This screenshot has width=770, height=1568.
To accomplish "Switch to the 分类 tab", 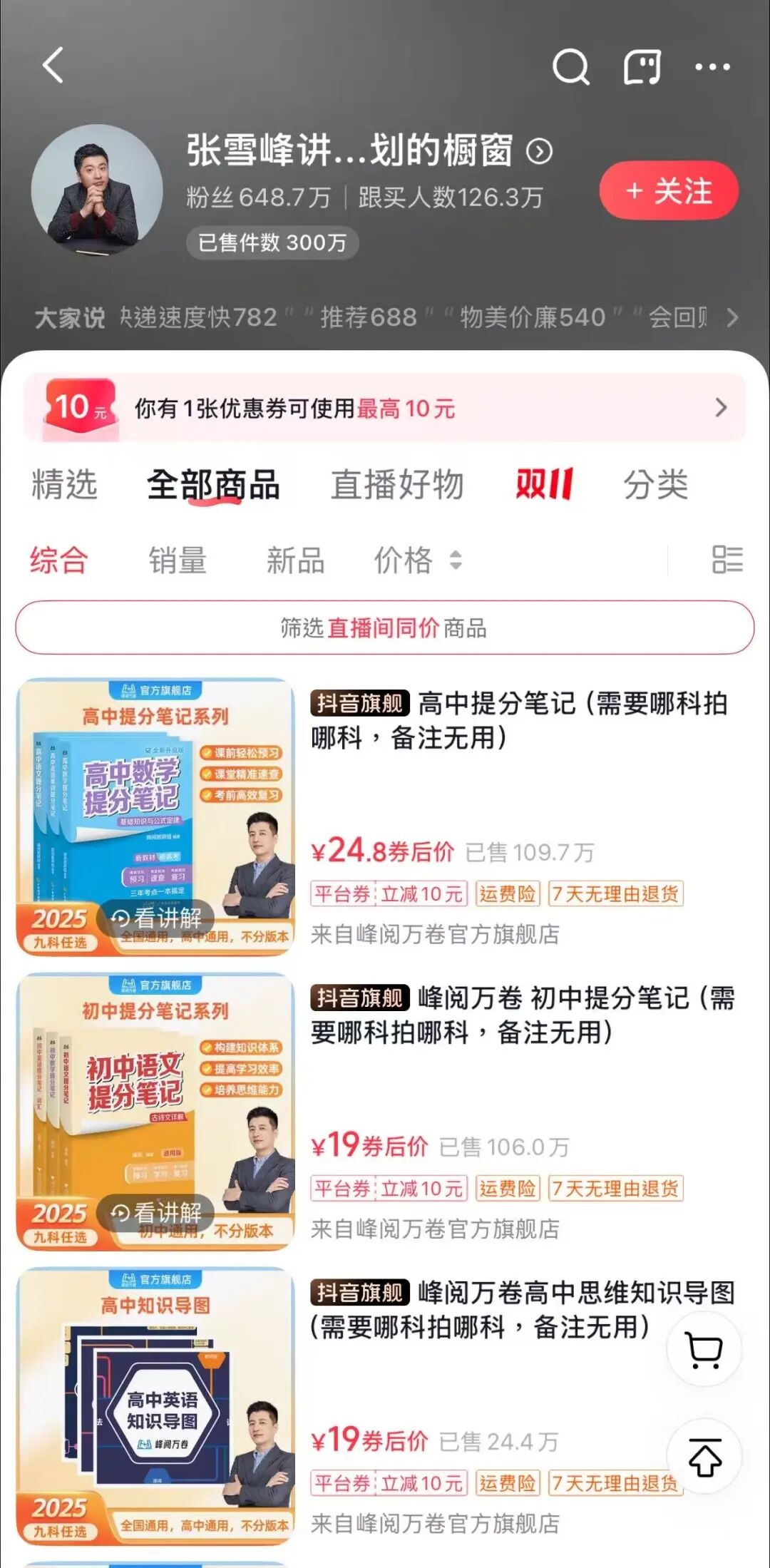I will (x=655, y=485).
